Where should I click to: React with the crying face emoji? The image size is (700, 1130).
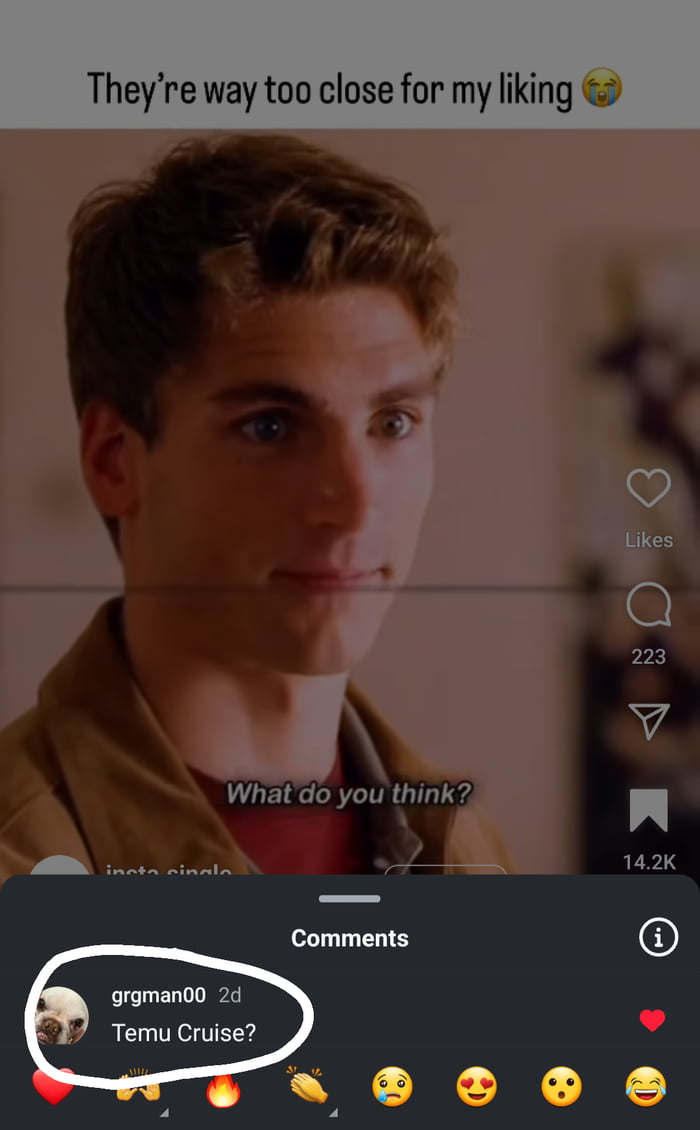click(x=393, y=1086)
